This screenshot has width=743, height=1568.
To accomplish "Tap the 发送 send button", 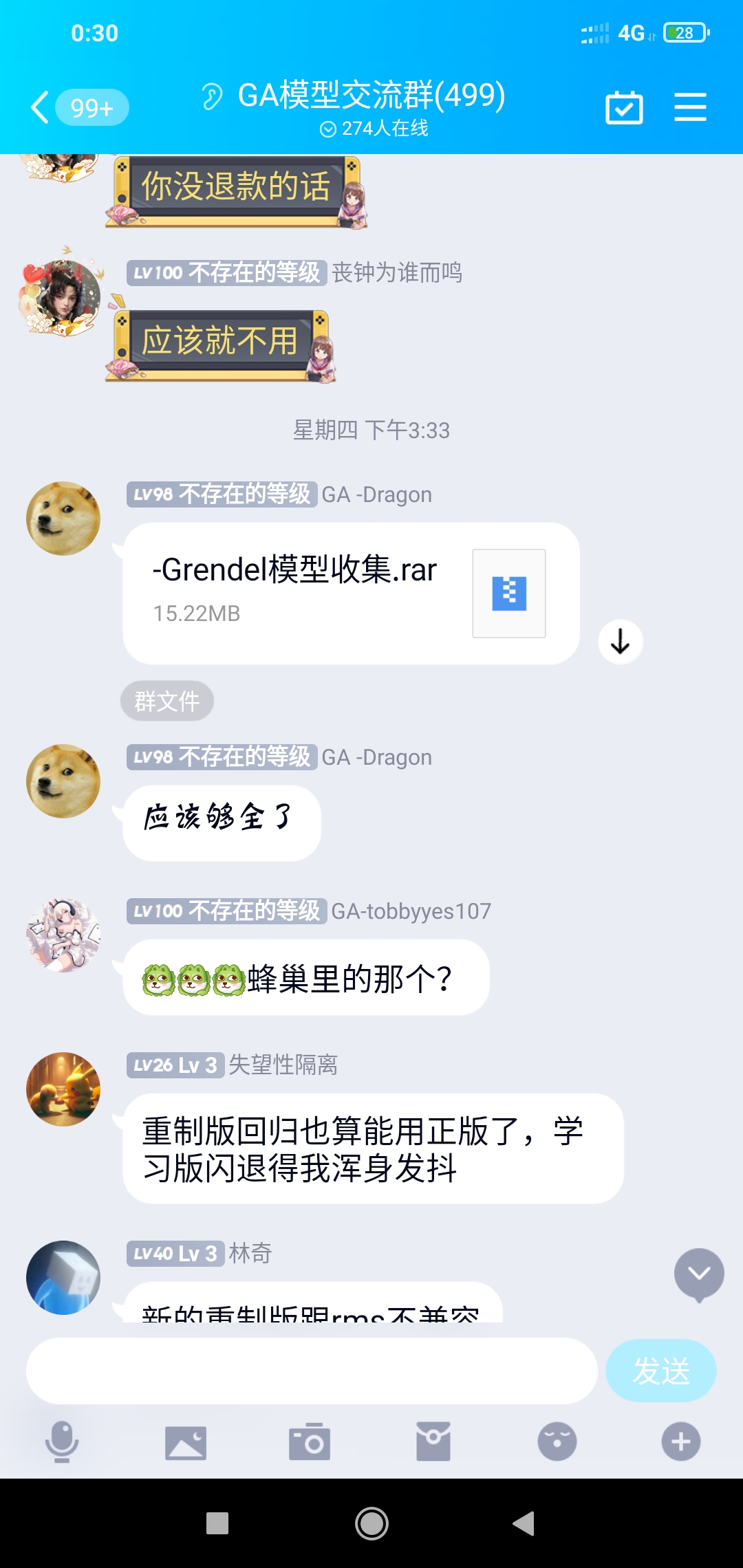I will 661,1371.
